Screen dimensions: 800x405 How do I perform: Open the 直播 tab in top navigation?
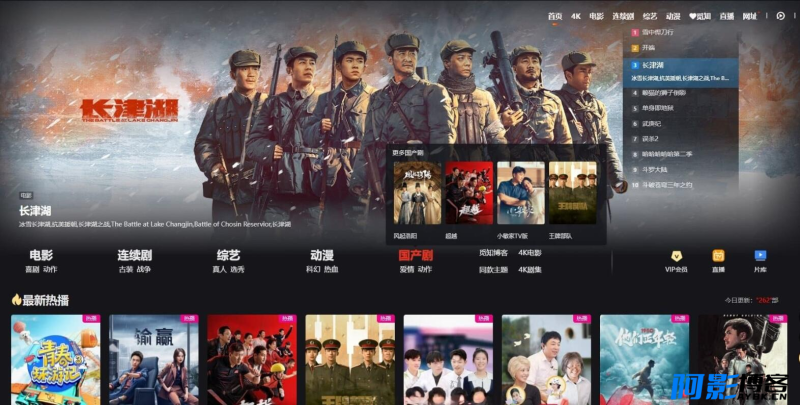click(x=726, y=16)
